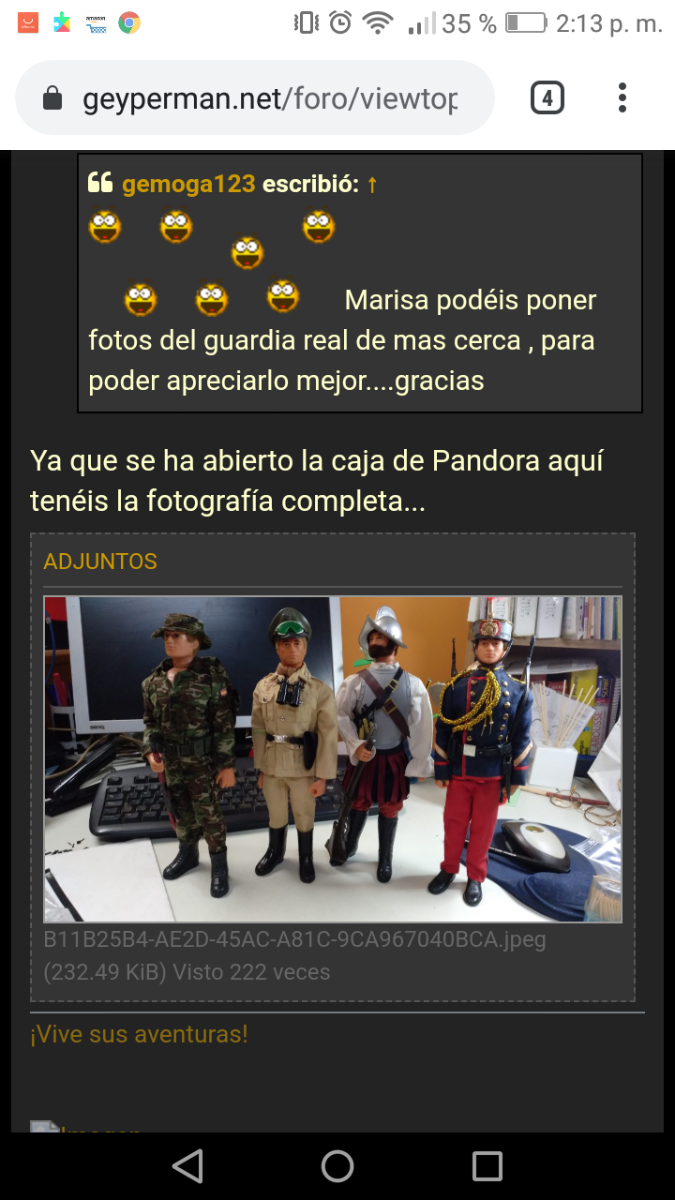675x1200 pixels.
Task: Show recent apps with the square button
Action: [x=487, y=1166]
